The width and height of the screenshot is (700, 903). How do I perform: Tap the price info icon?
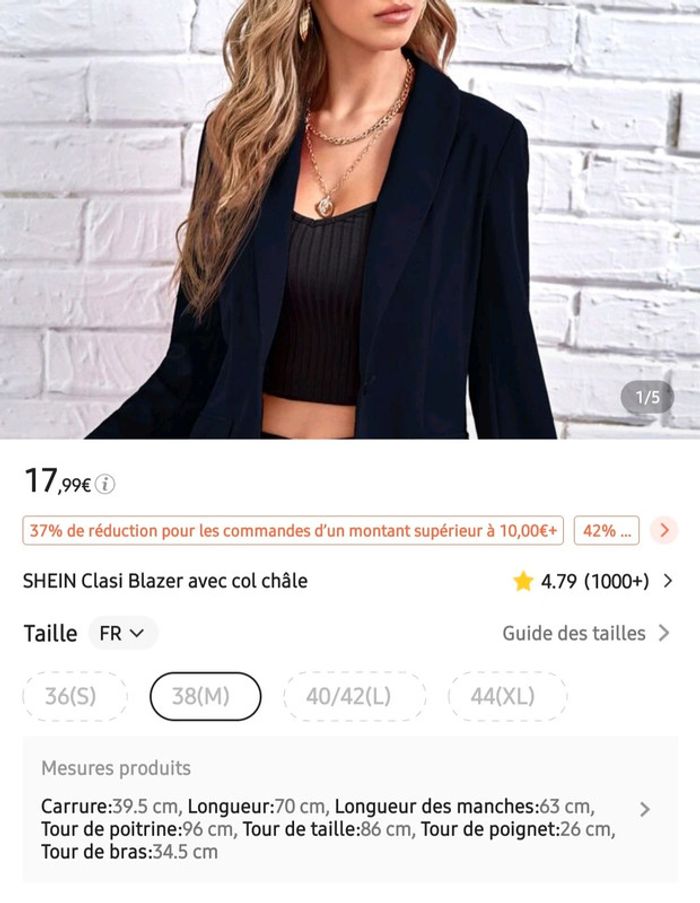(106, 485)
